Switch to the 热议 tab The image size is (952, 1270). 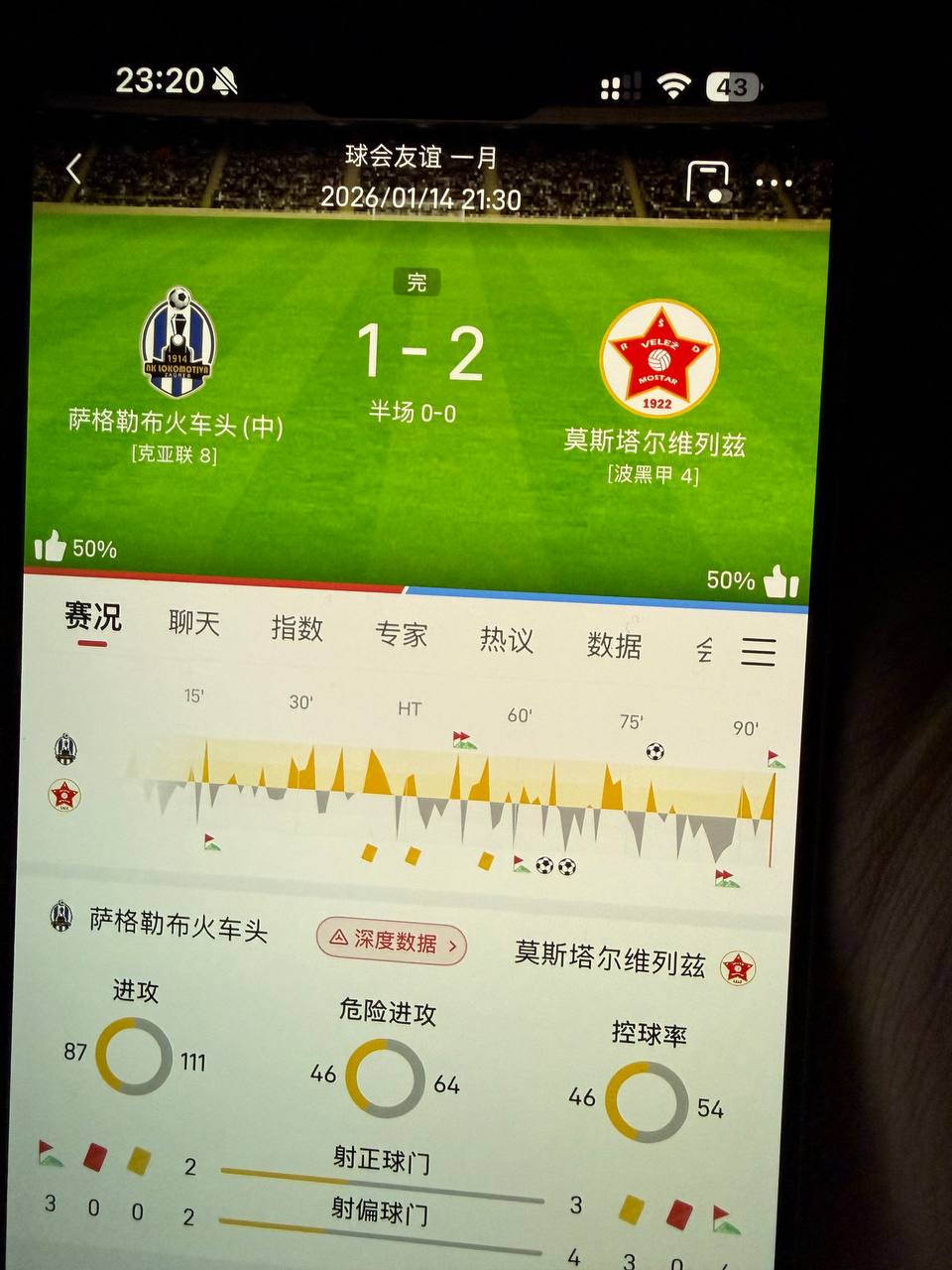tap(506, 640)
